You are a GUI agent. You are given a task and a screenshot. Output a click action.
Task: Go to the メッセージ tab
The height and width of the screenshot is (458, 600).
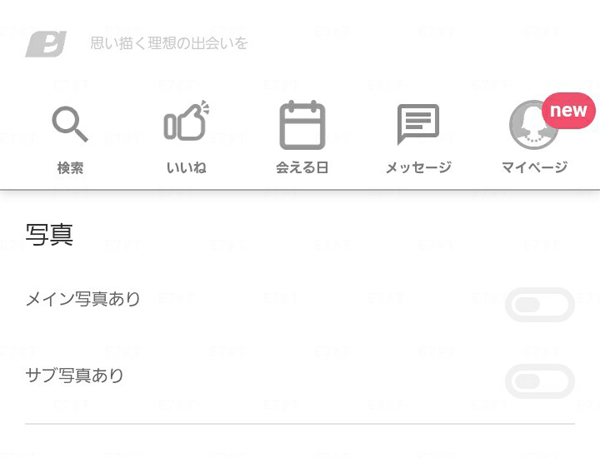[418, 137]
